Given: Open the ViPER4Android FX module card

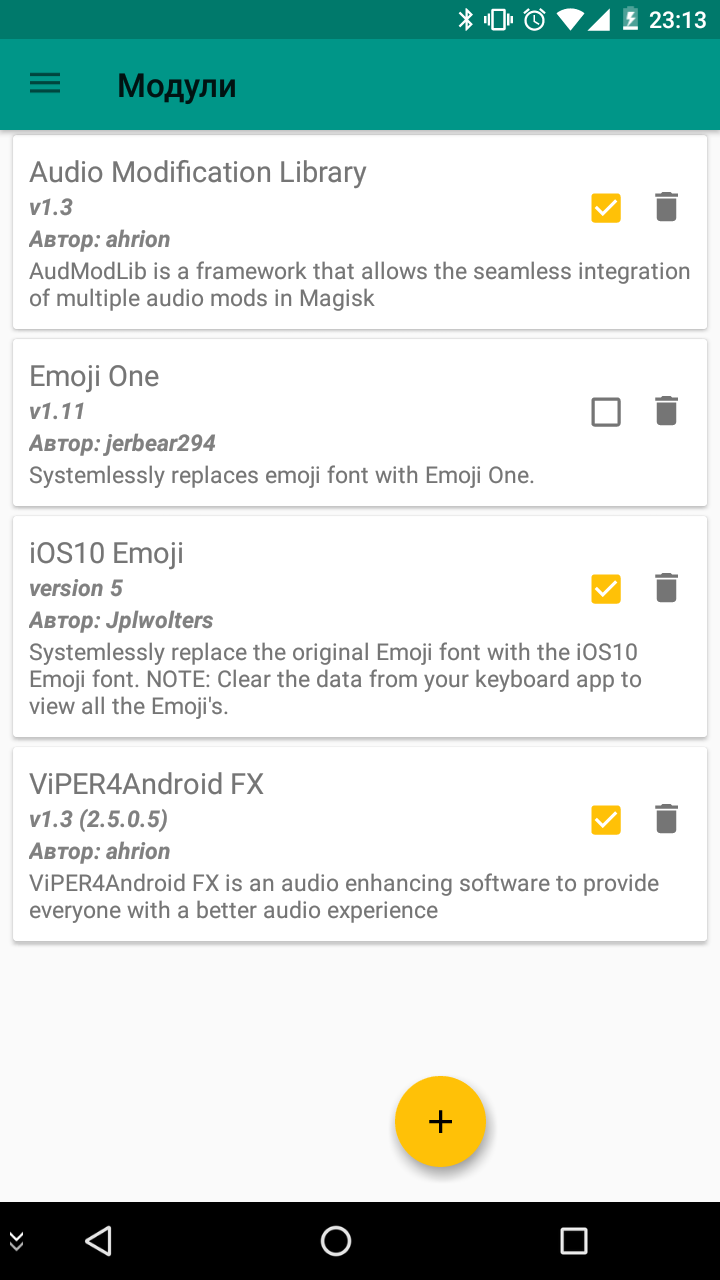Looking at the screenshot, I should (360, 844).
